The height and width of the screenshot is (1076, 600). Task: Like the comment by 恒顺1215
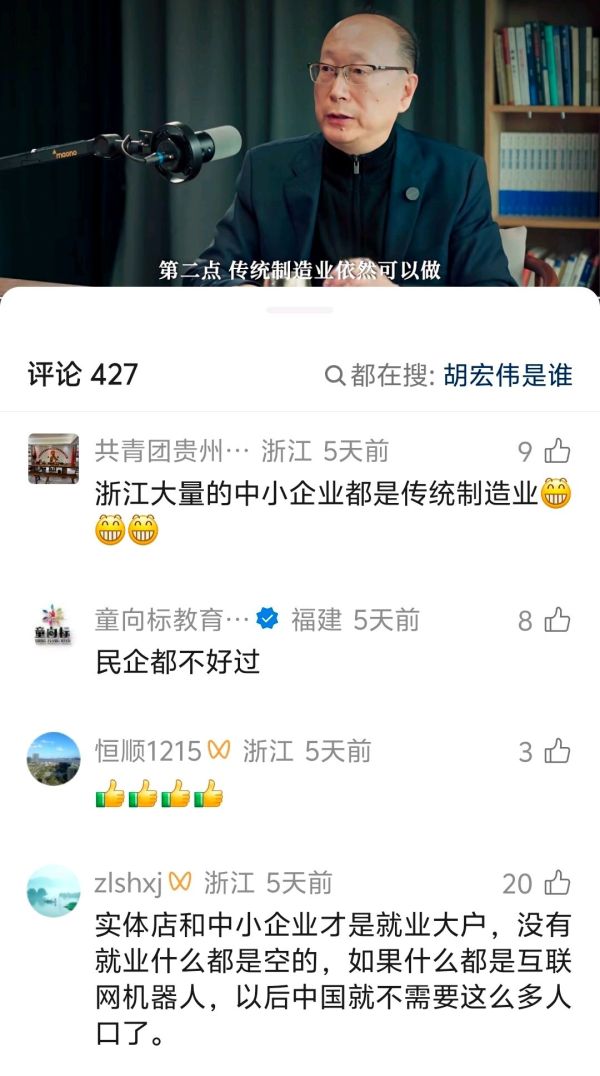point(557,752)
